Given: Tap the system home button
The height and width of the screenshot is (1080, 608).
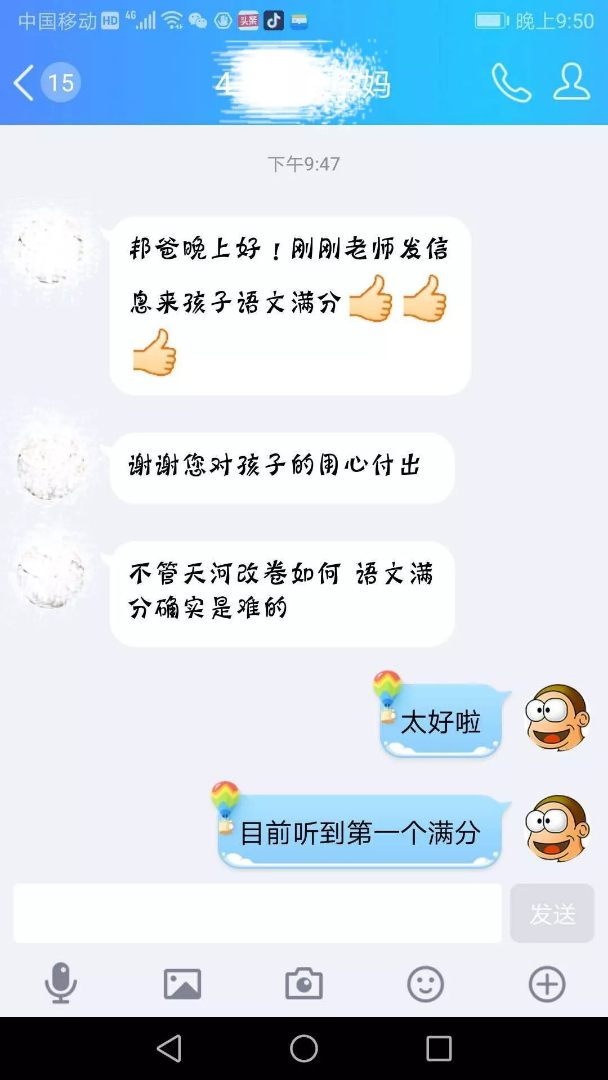Looking at the screenshot, I should pyautogui.click(x=304, y=1048).
